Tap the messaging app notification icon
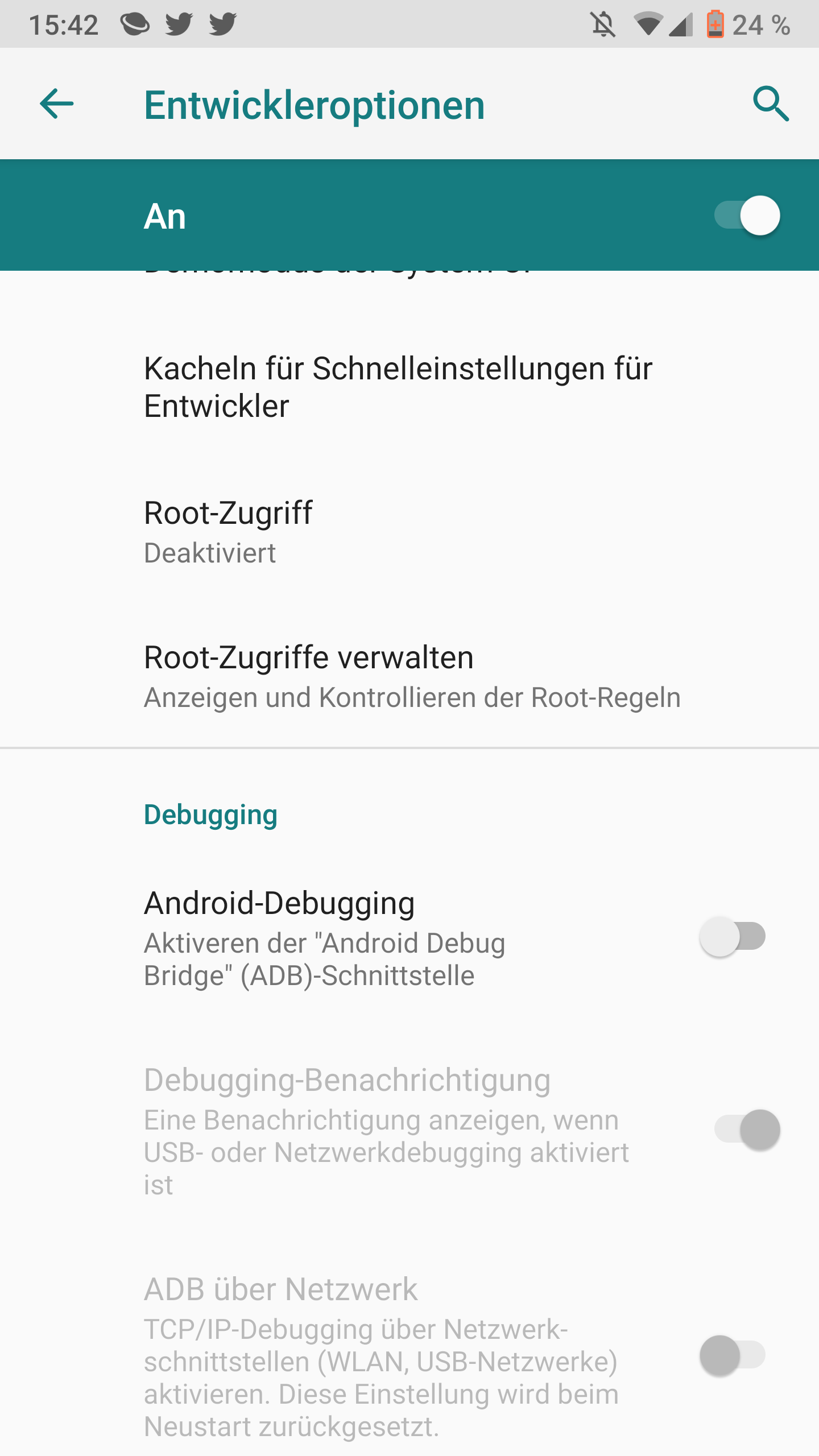The height and width of the screenshot is (1456, 819). (x=135, y=24)
